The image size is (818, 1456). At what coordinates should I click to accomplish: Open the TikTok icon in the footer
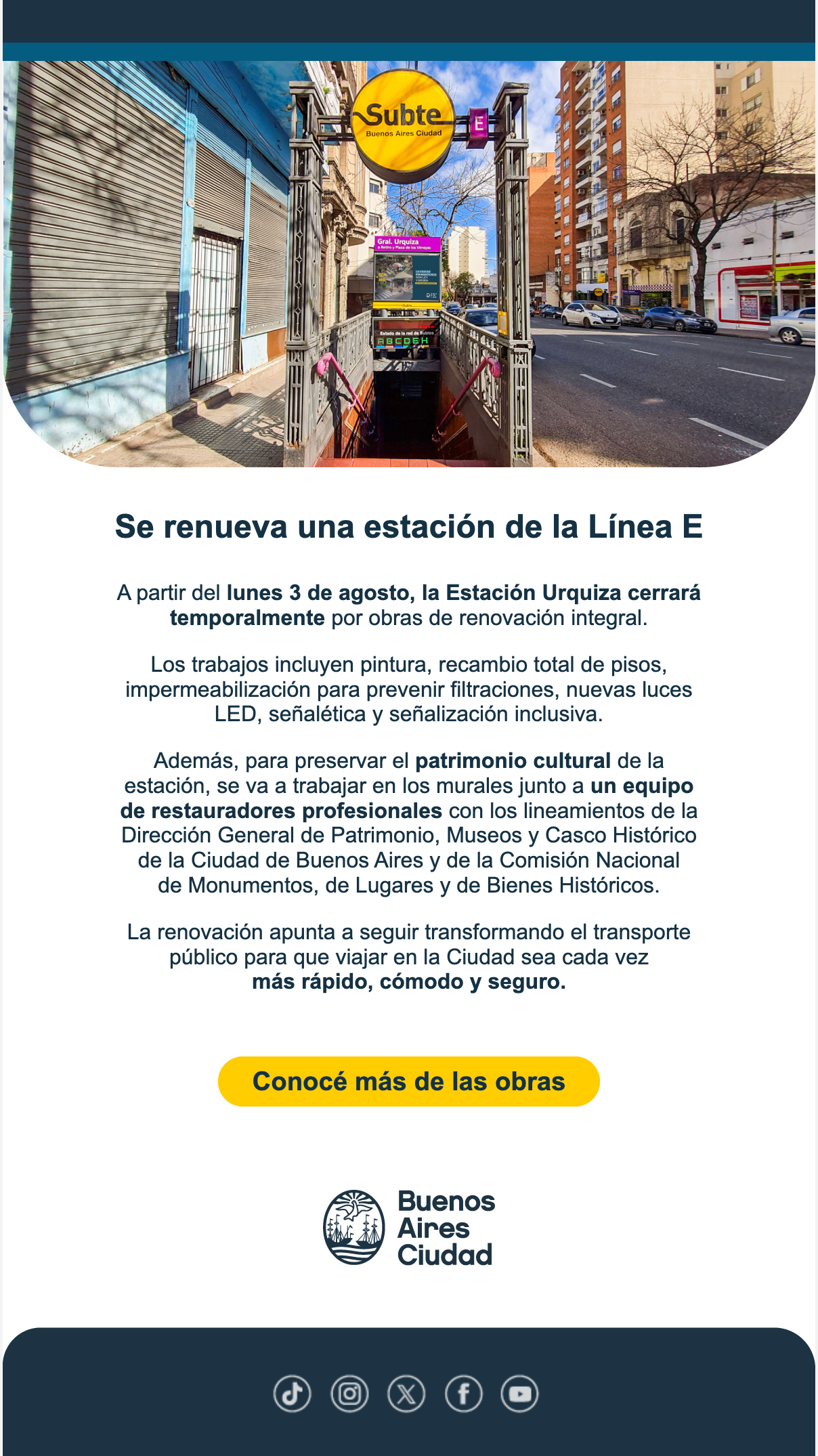tap(292, 1394)
